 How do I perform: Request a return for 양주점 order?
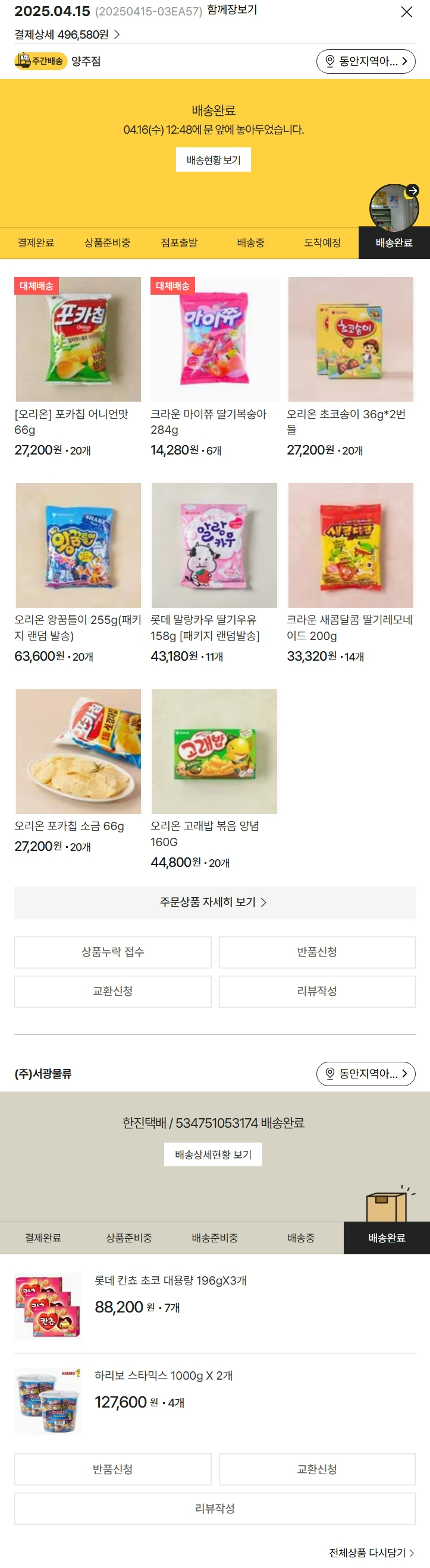coord(317,952)
